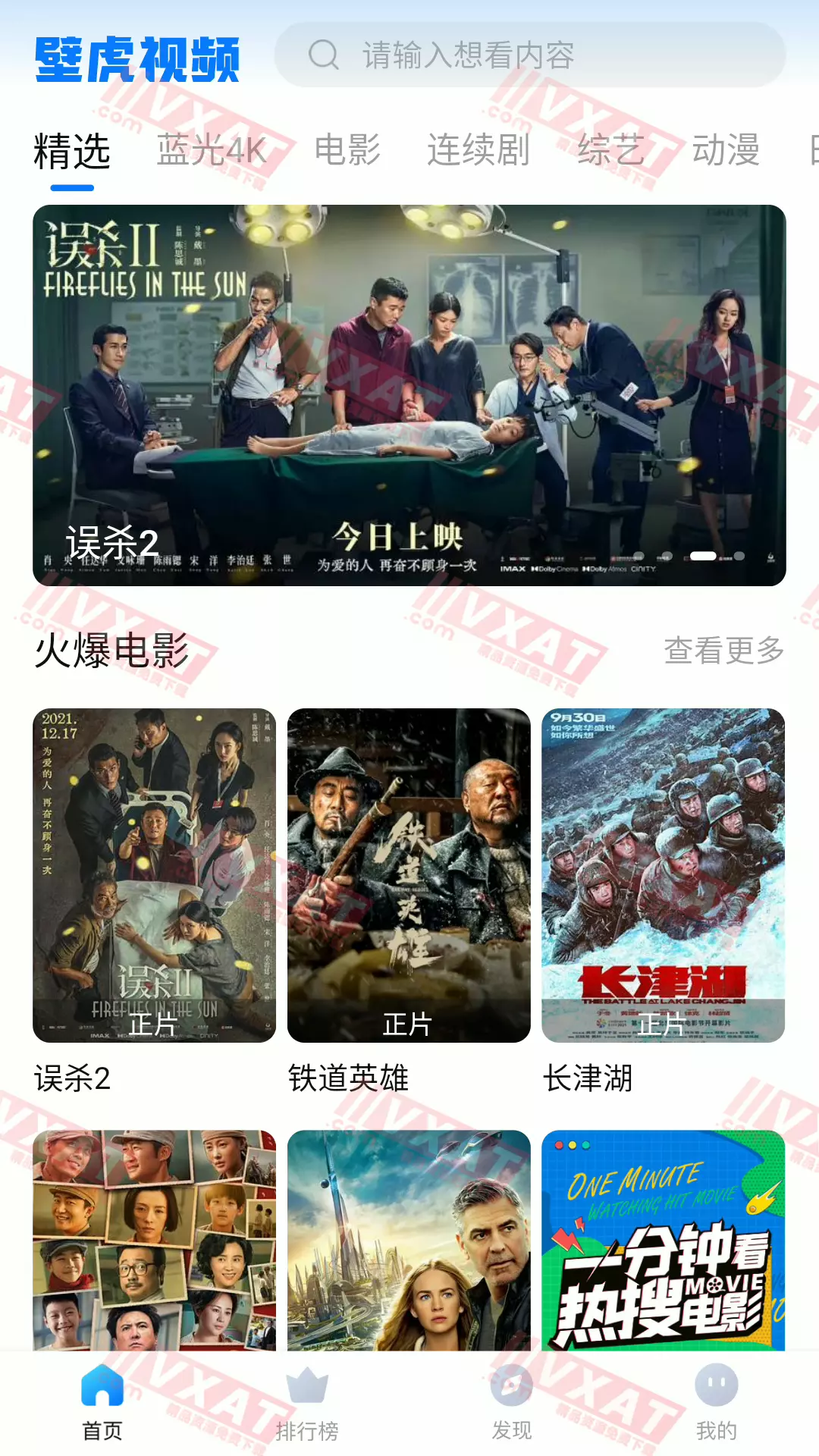Screen dimensions: 819x1456
Task: Open the 误杀2 movie card
Action: (154, 876)
